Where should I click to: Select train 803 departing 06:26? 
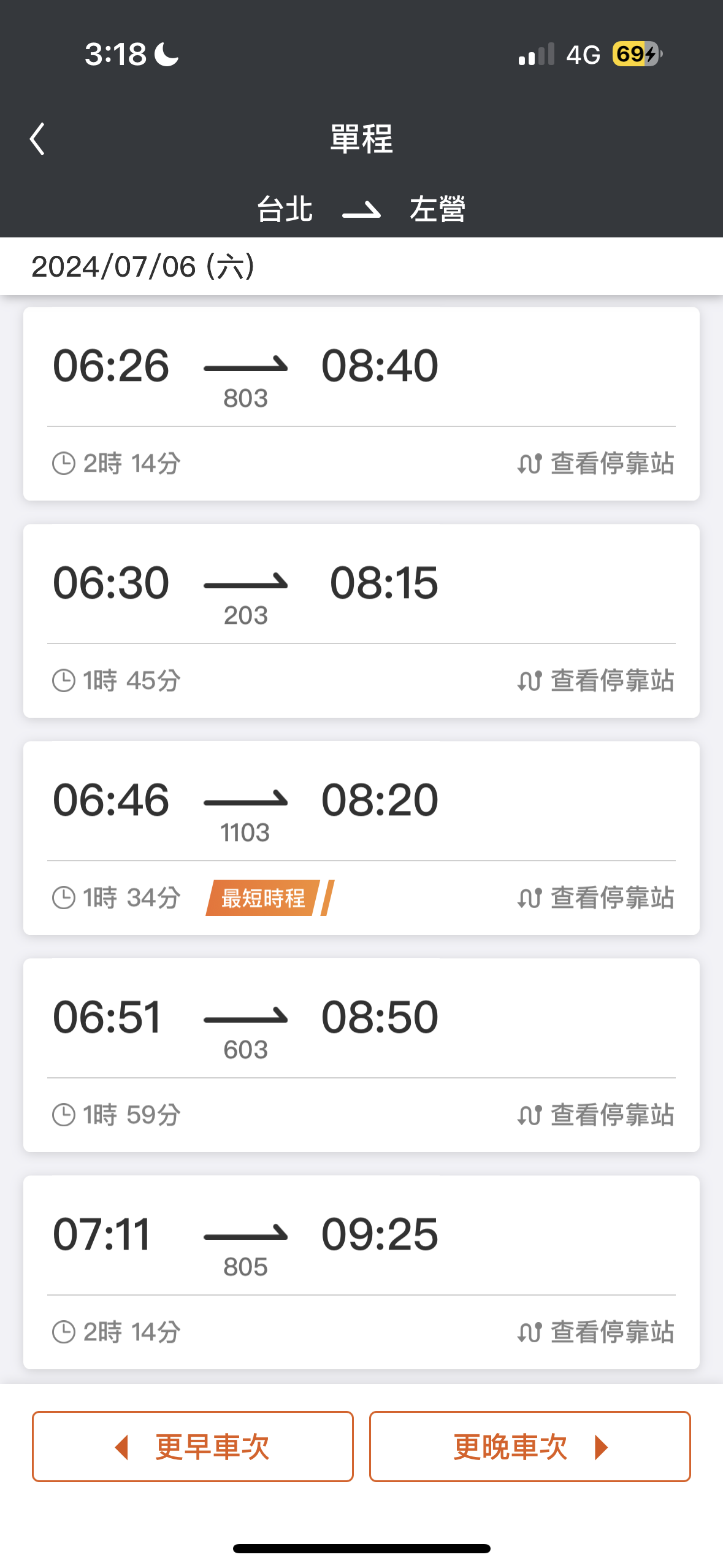tap(361, 403)
